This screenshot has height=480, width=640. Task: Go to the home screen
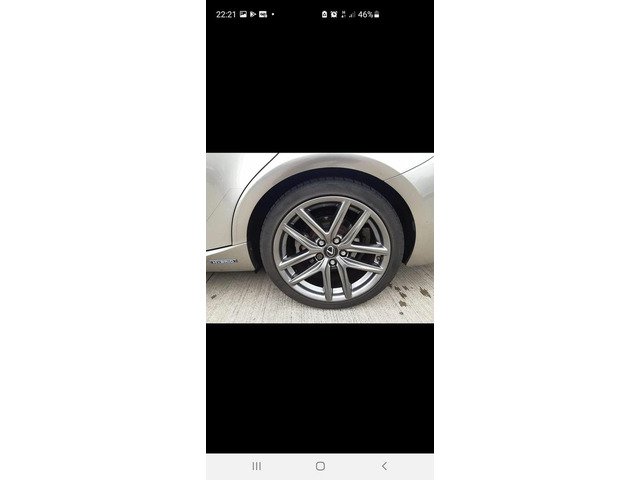[320, 466]
